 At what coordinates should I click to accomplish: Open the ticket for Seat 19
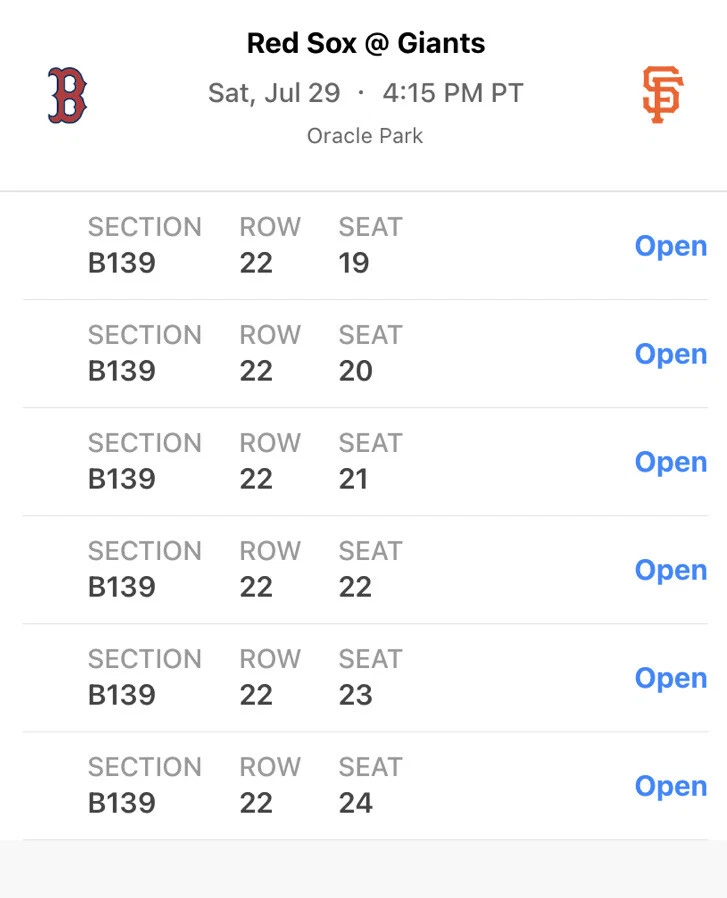point(670,246)
